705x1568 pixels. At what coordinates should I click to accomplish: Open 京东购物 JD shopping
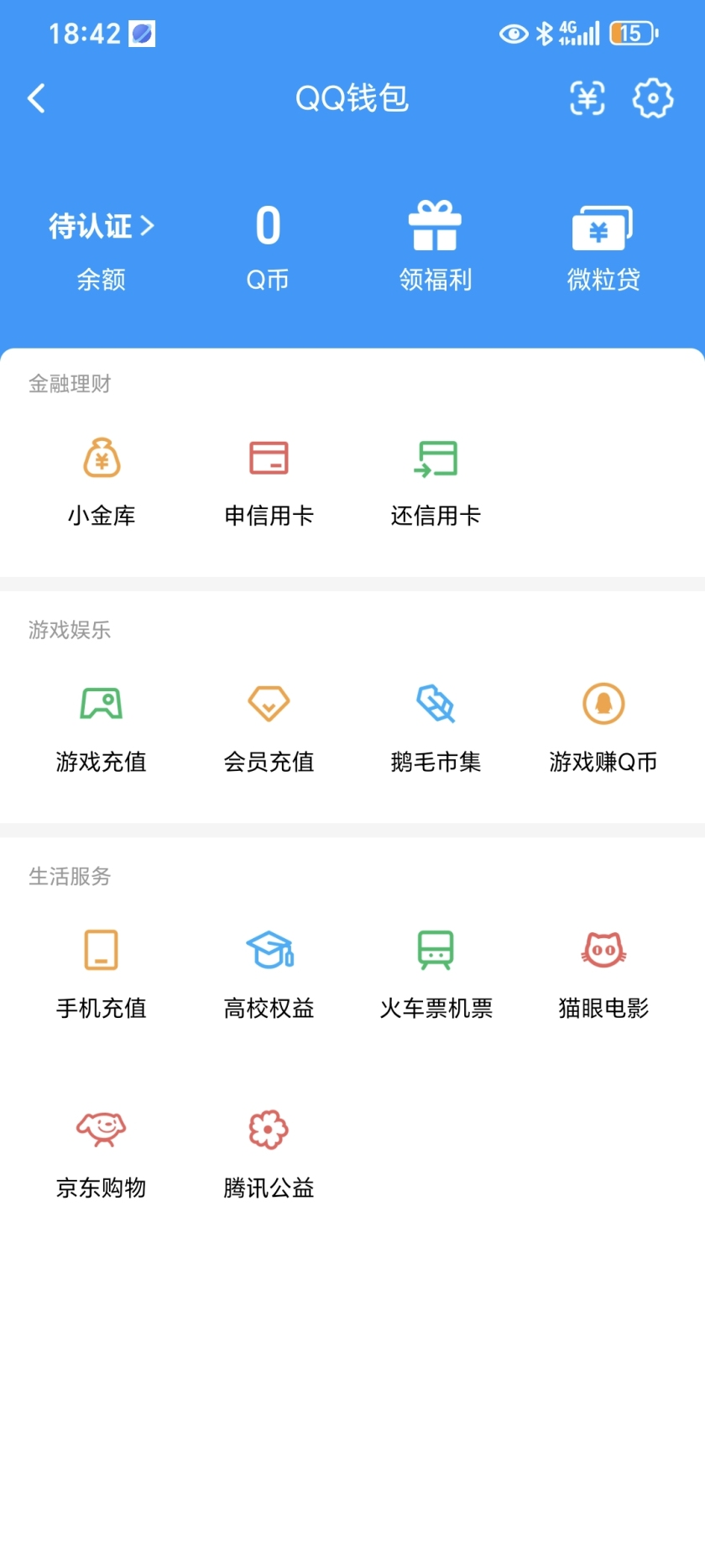(101, 1151)
